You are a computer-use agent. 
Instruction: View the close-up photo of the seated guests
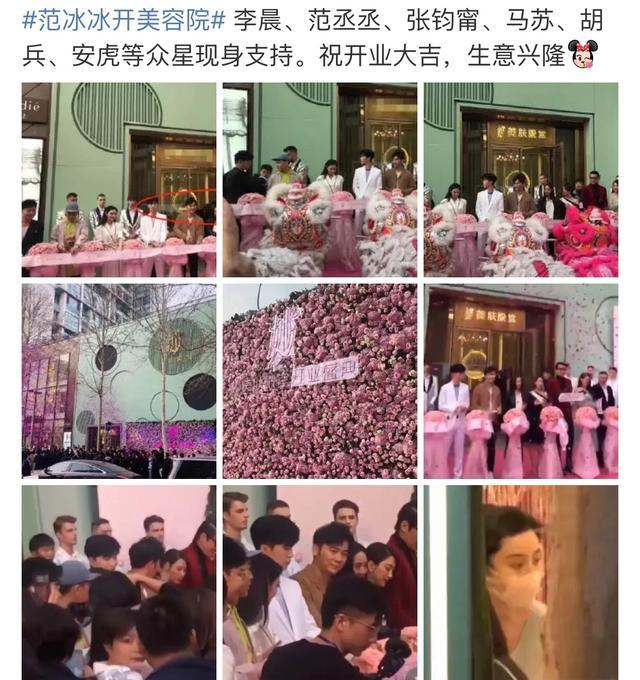(x=320, y=582)
